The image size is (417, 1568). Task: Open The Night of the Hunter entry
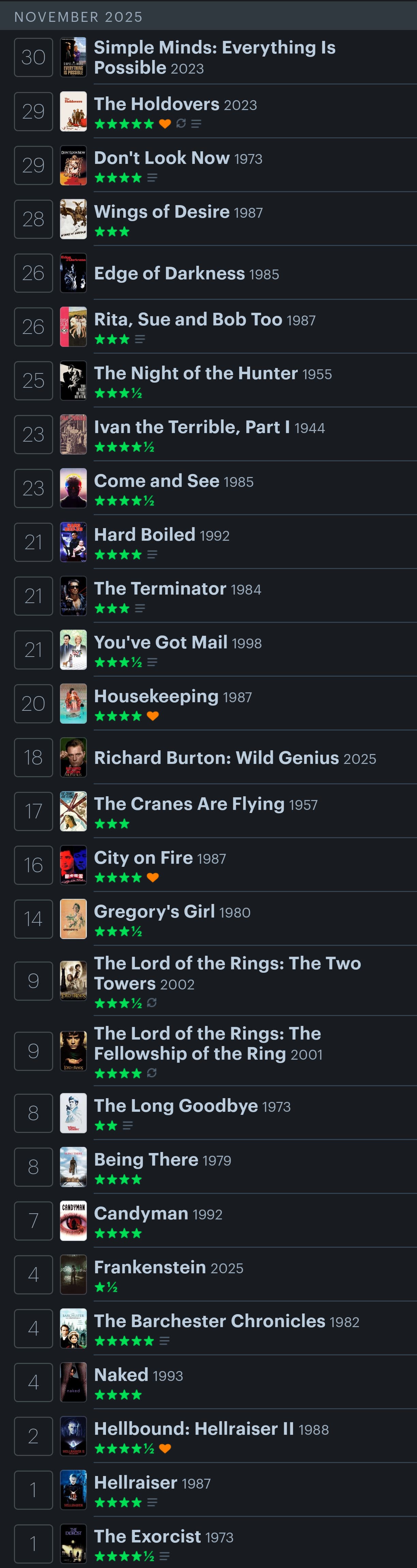[x=196, y=373]
